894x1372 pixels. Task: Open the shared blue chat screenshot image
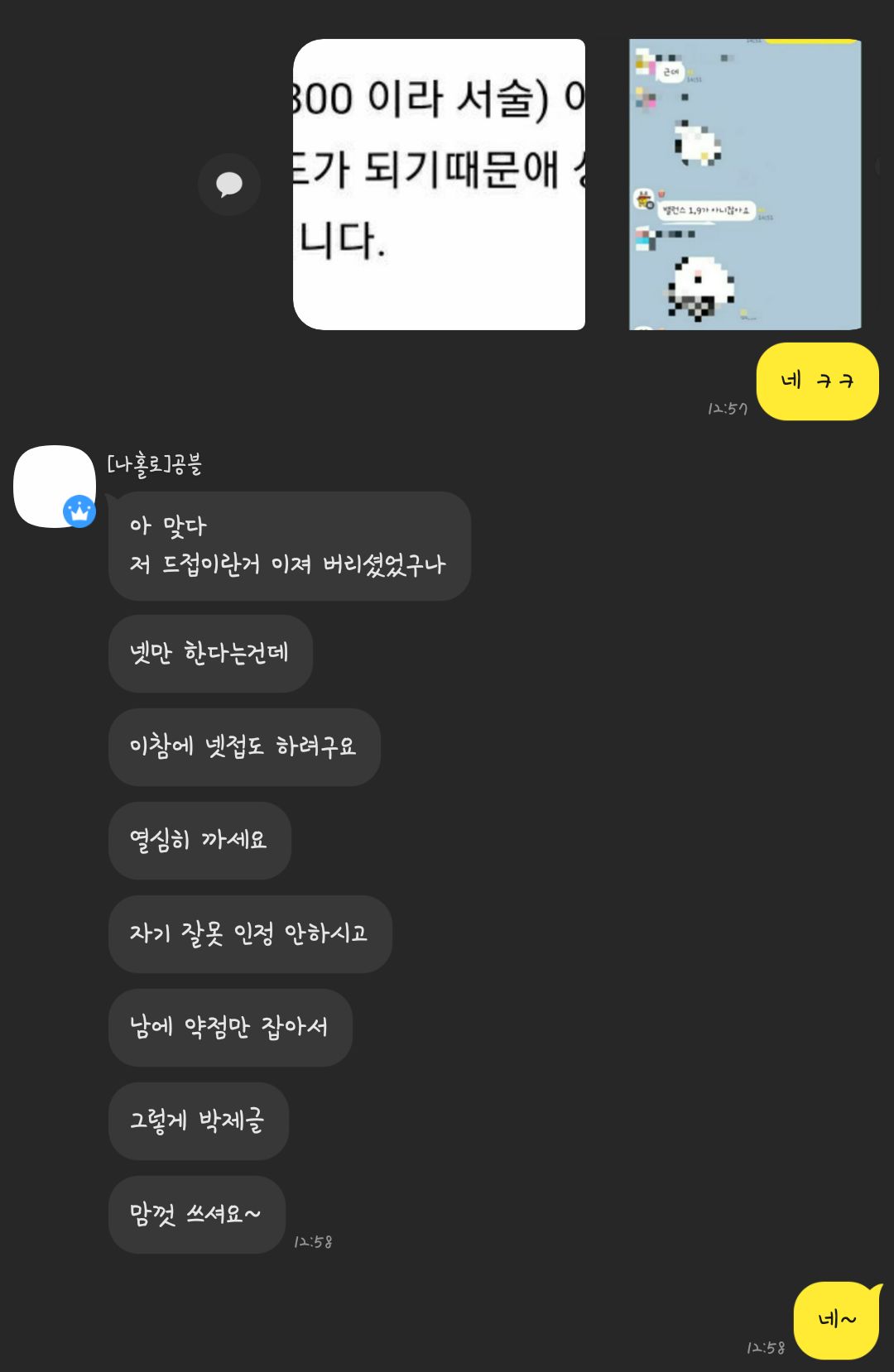[744, 185]
